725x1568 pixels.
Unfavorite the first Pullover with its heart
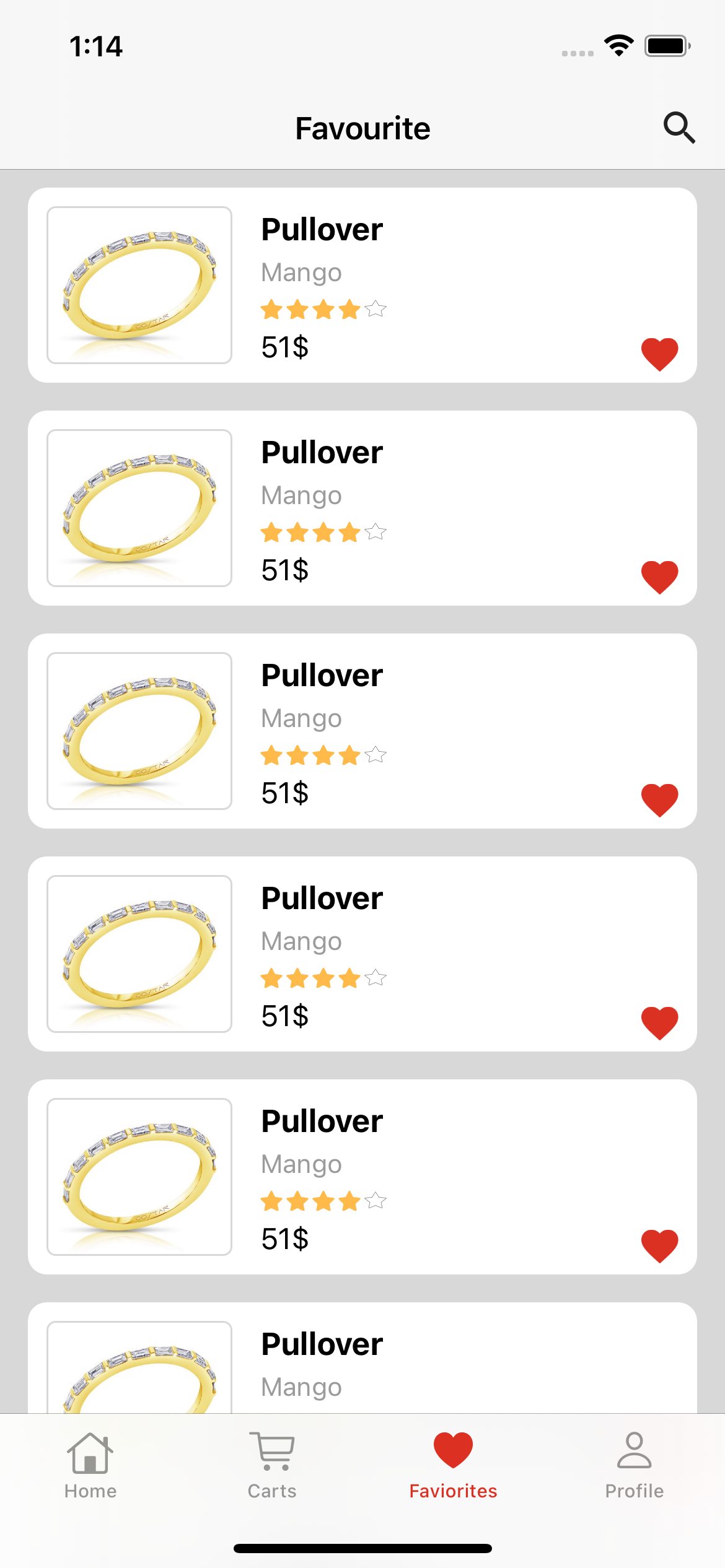[659, 354]
